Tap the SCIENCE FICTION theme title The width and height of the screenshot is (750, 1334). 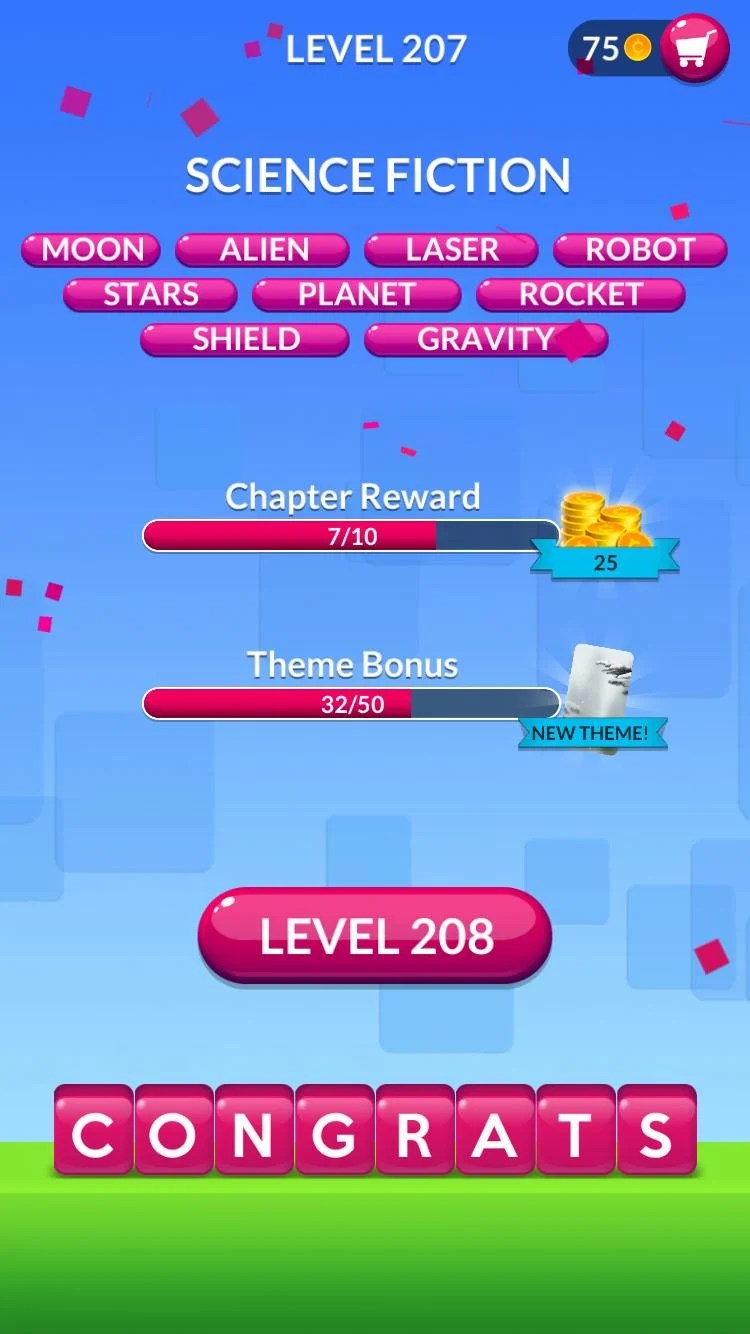(375, 175)
